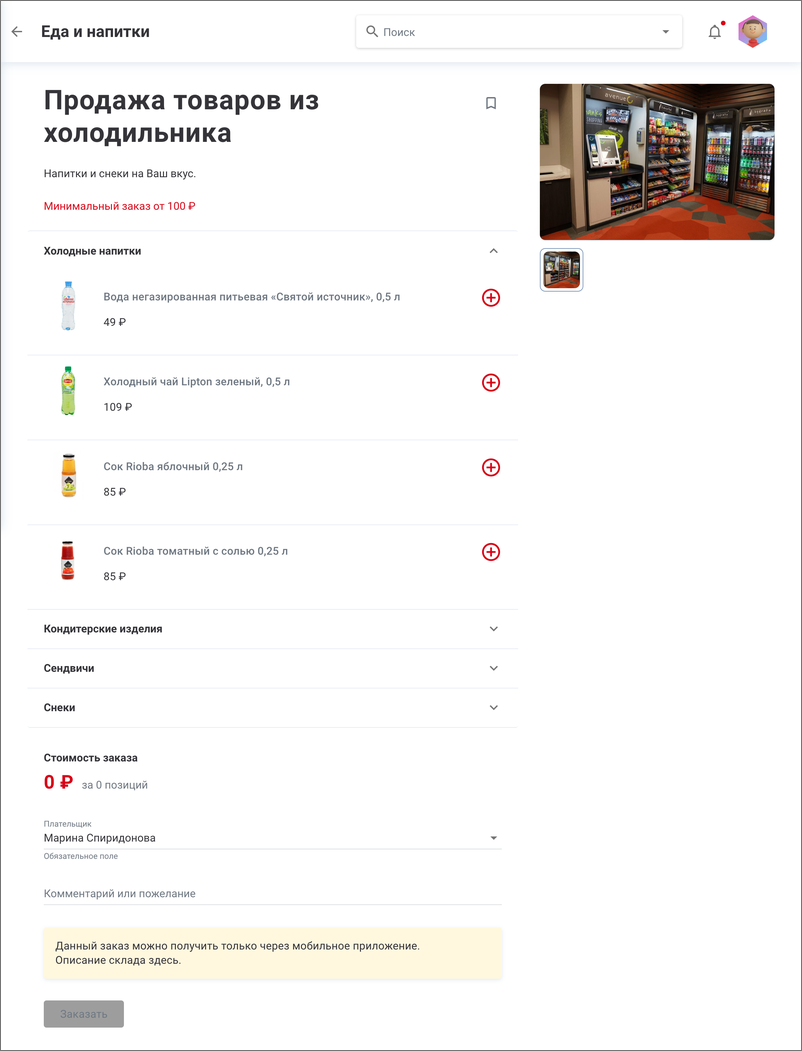
Task: Tap the Заказать button
Action: point(84,1013)
